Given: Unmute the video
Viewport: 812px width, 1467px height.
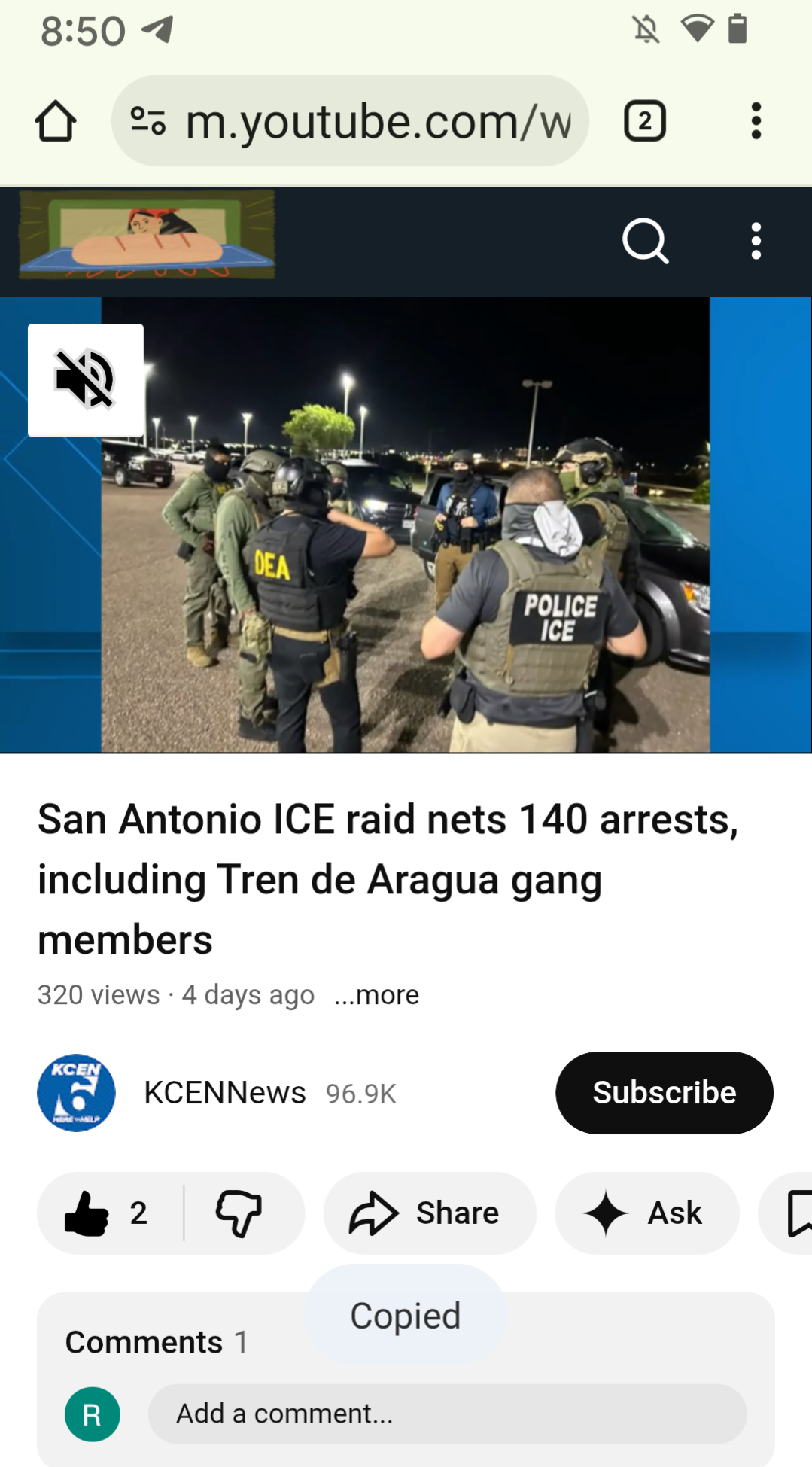Looking at the screenshot, I should (86, 379).
